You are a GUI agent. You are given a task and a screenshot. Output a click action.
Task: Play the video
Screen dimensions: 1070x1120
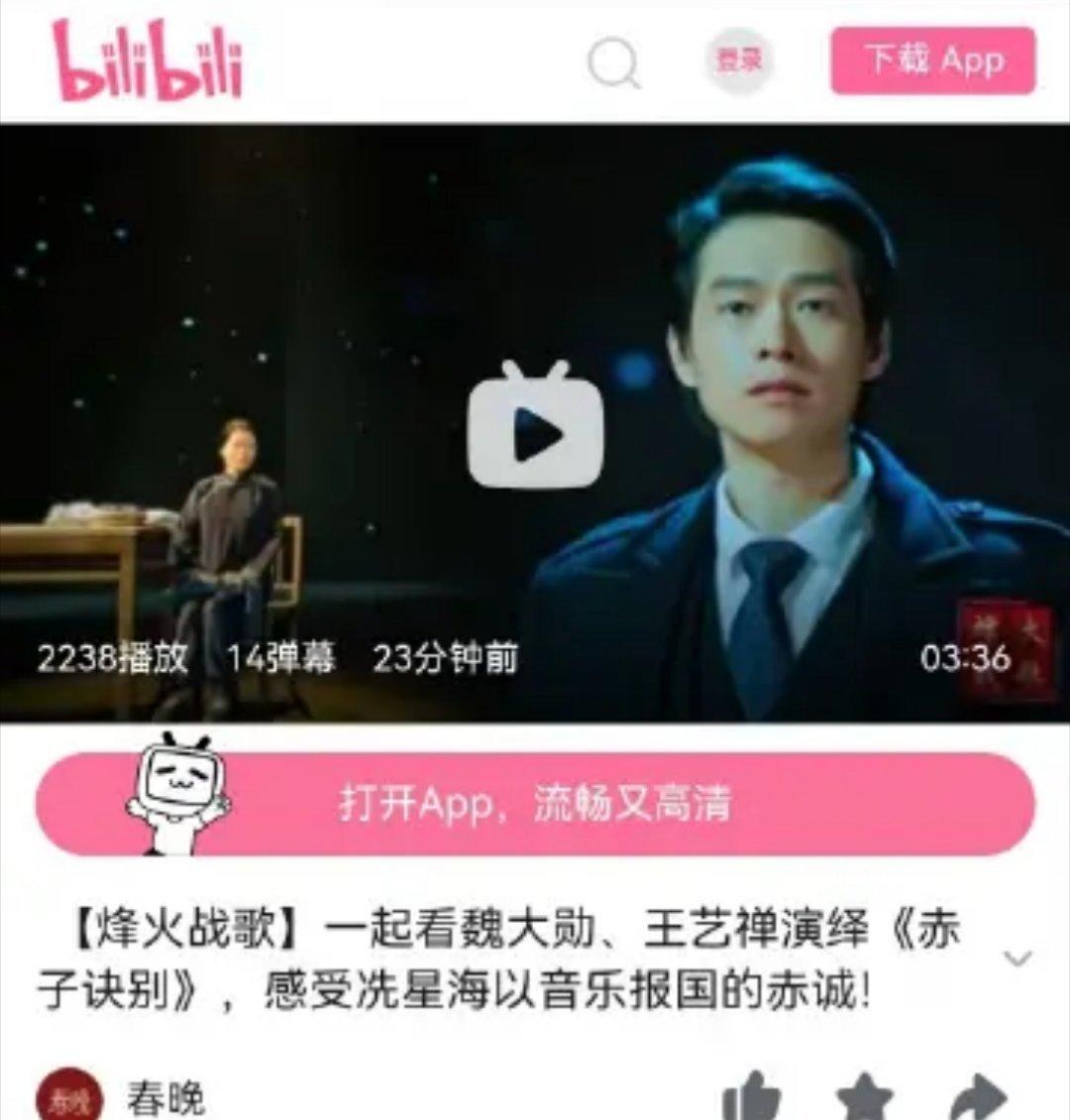pos(536,428)
